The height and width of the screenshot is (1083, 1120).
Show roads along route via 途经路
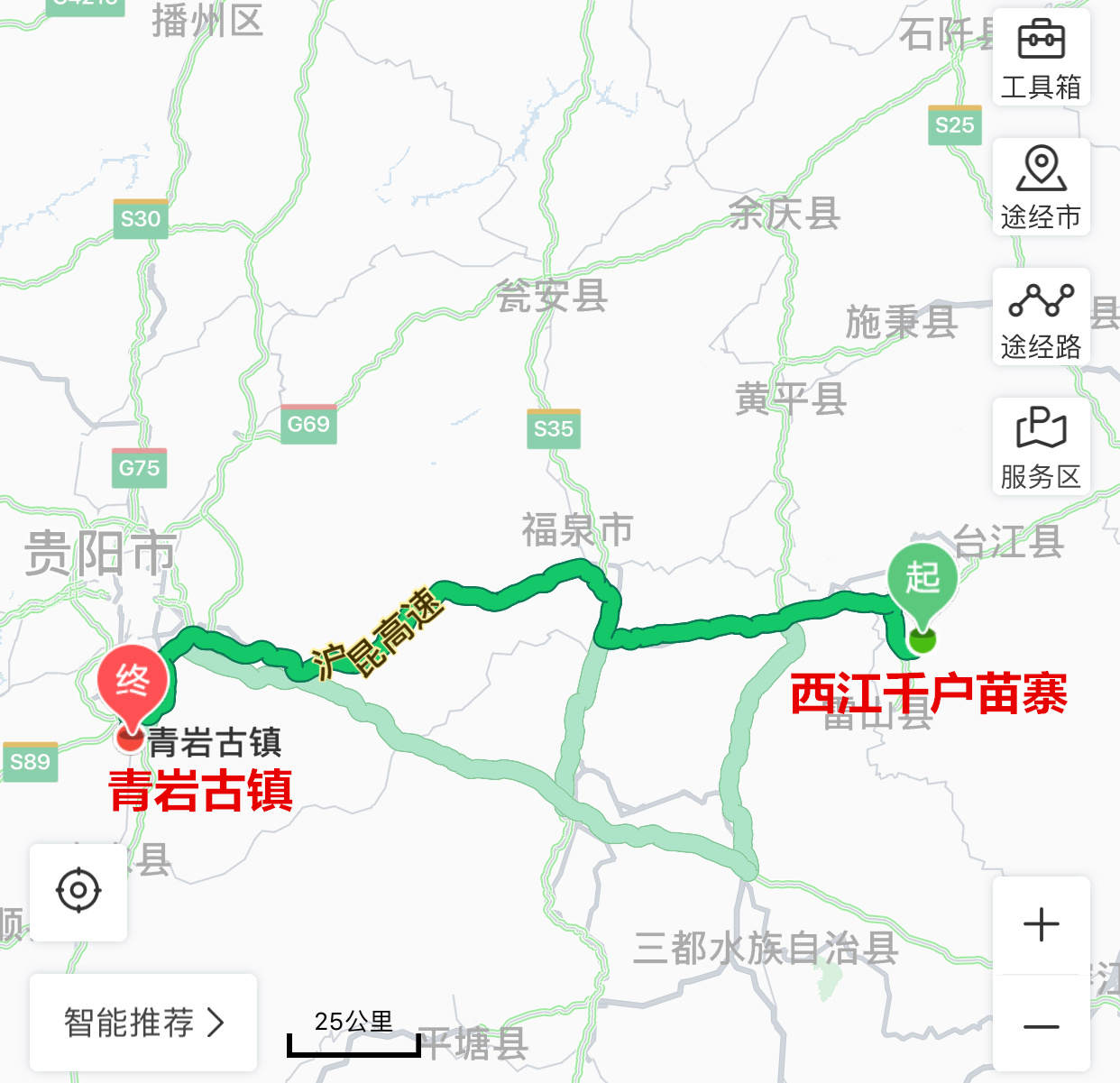coord(1041,317)
